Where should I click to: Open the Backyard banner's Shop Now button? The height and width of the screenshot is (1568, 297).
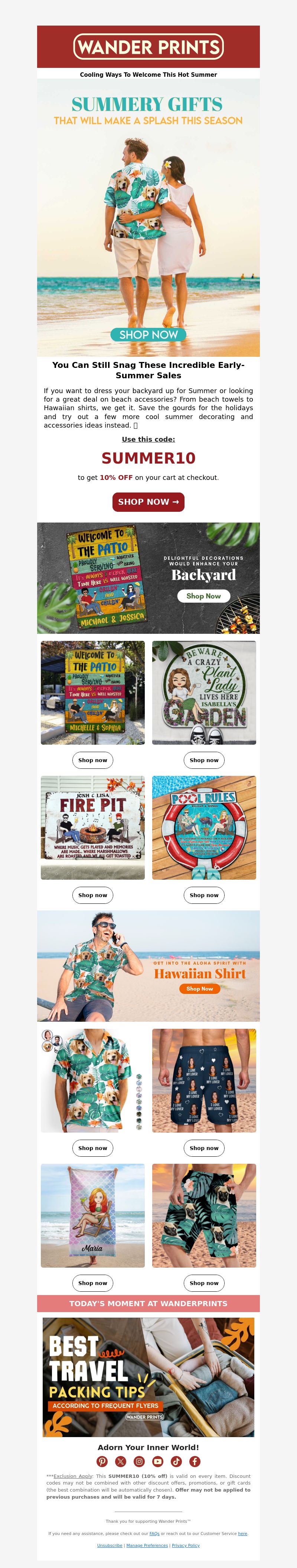click(203, 596)
